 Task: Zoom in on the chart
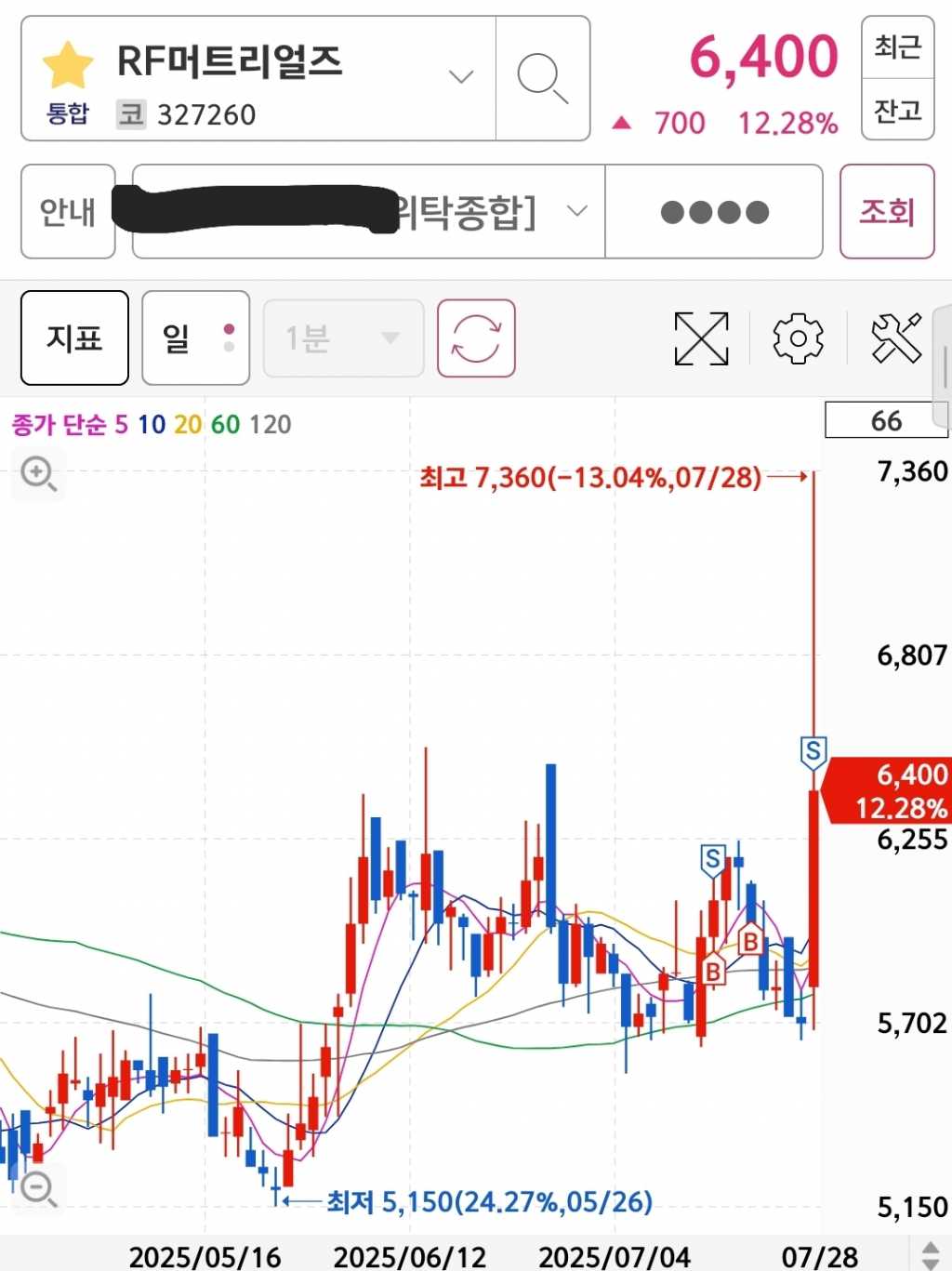click(38, 474)
